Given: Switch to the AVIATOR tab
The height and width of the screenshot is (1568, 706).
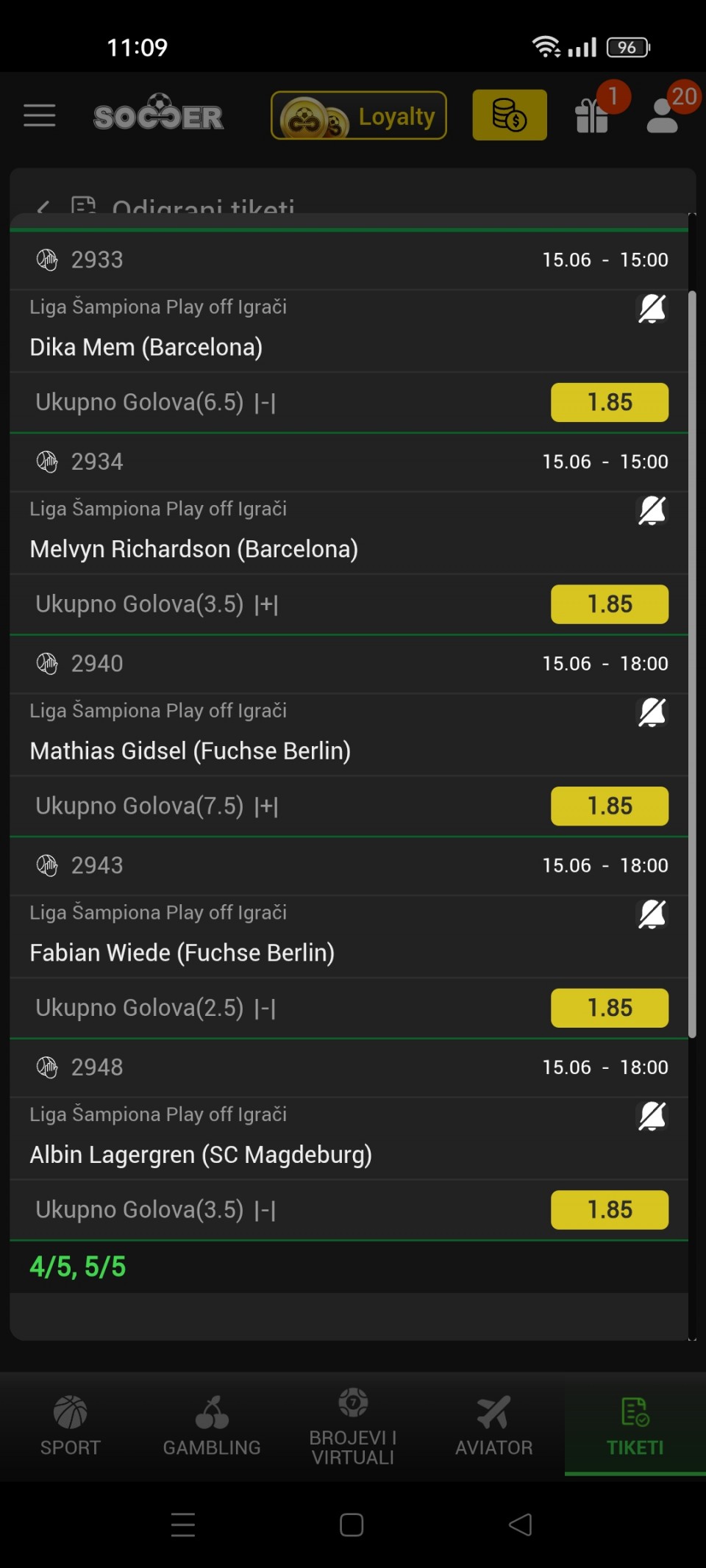Looking at the screenshot, I should [x=494, y=1425].
